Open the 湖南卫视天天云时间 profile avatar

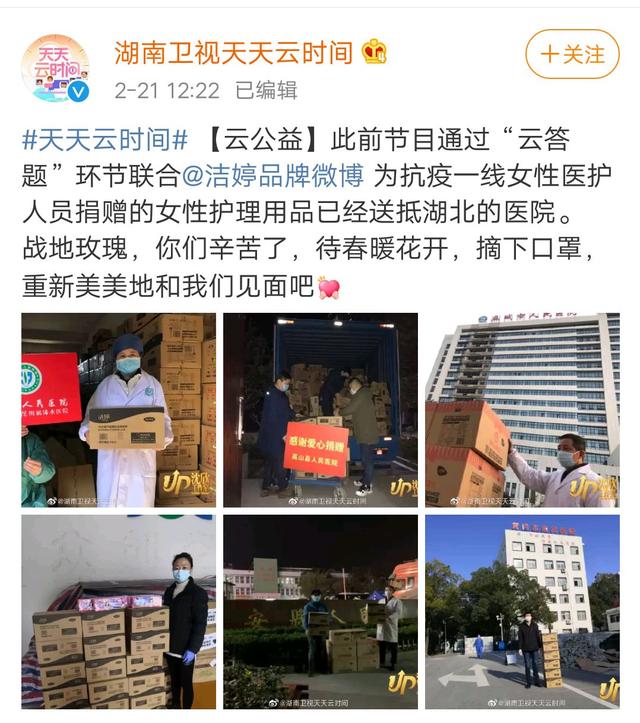[56, 67]
